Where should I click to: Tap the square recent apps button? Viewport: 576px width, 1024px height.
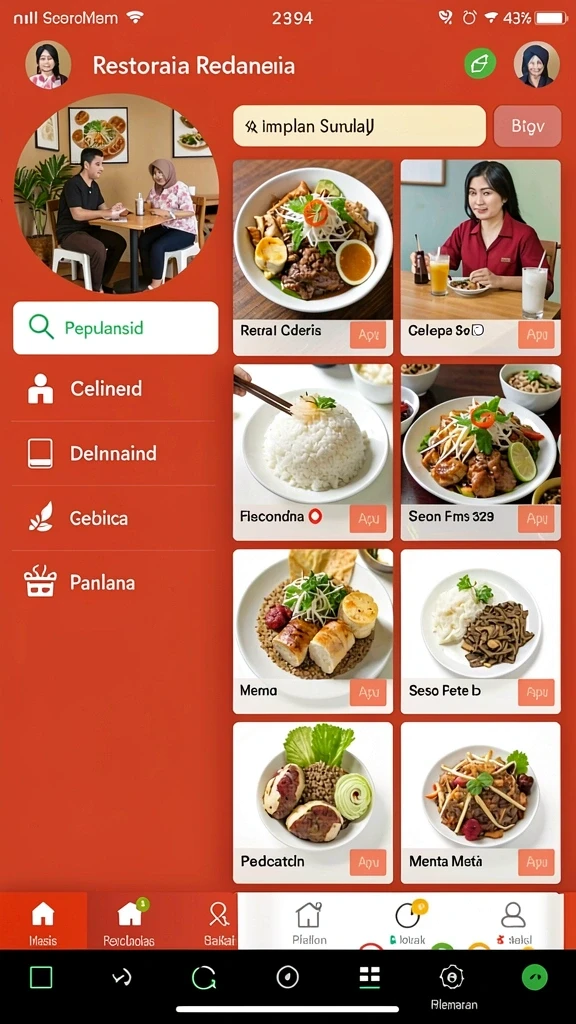point(41,978)
